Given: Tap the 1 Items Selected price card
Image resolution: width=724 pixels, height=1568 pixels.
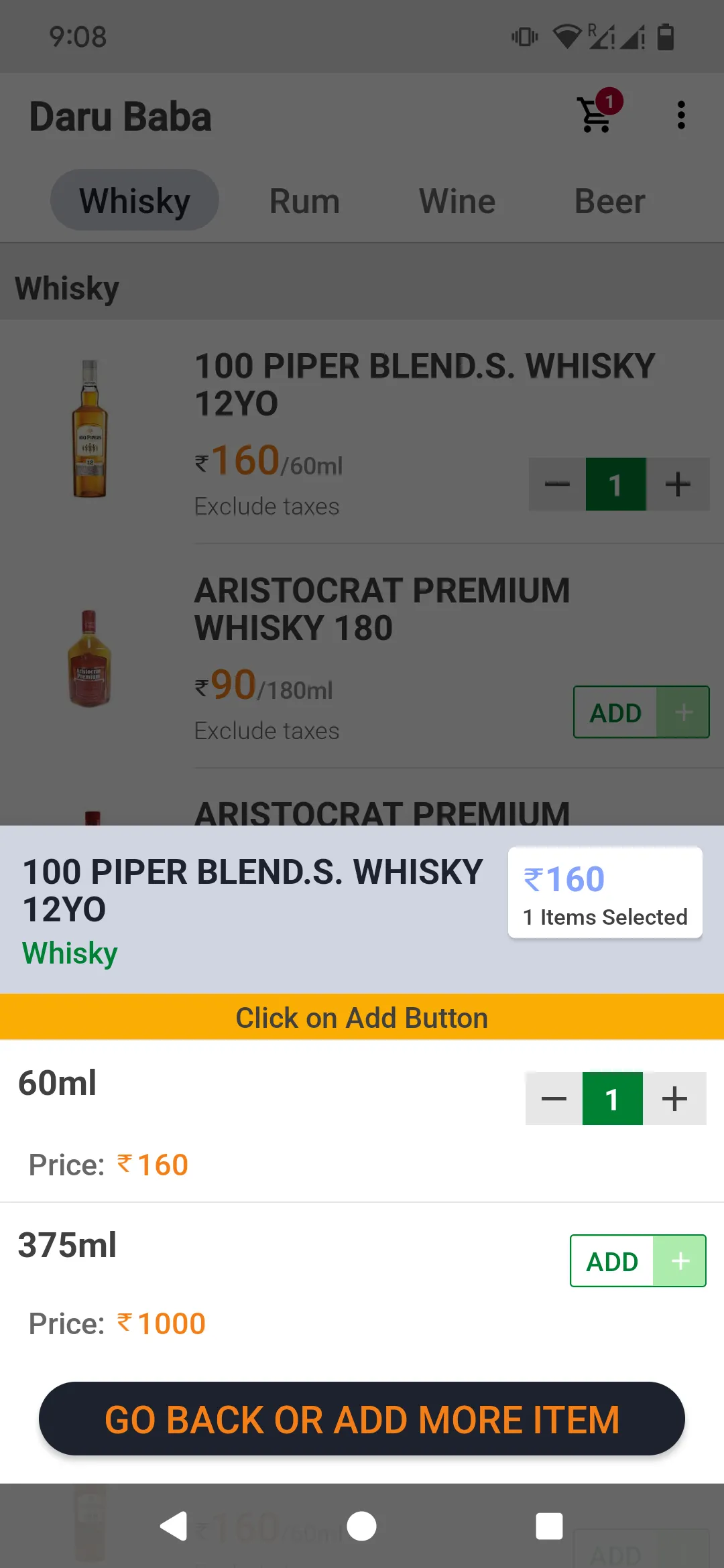Looking at the screenshot, I should (604, 894).
